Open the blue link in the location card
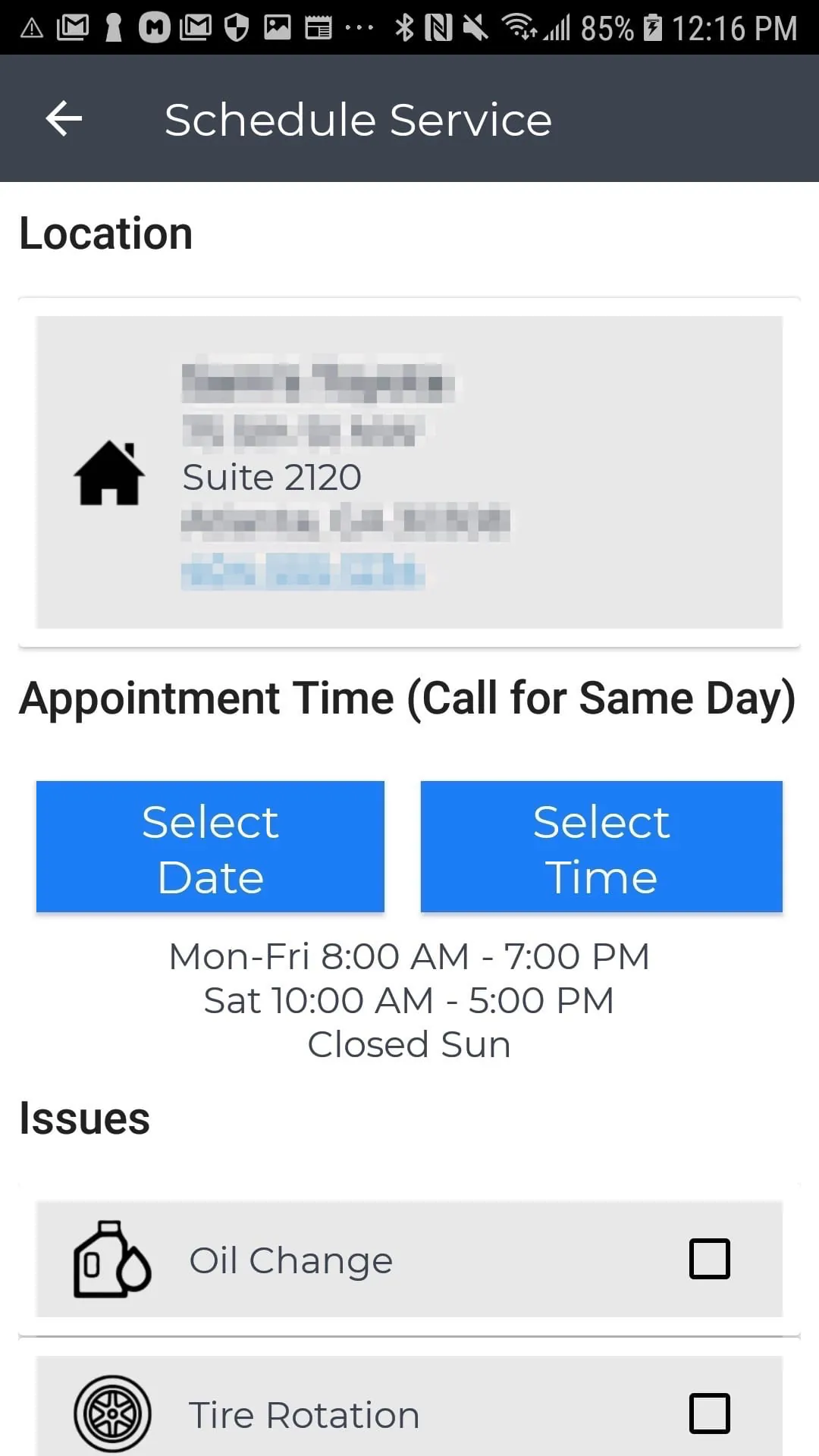The image size is (819, 1456). [x=303, y=570]
